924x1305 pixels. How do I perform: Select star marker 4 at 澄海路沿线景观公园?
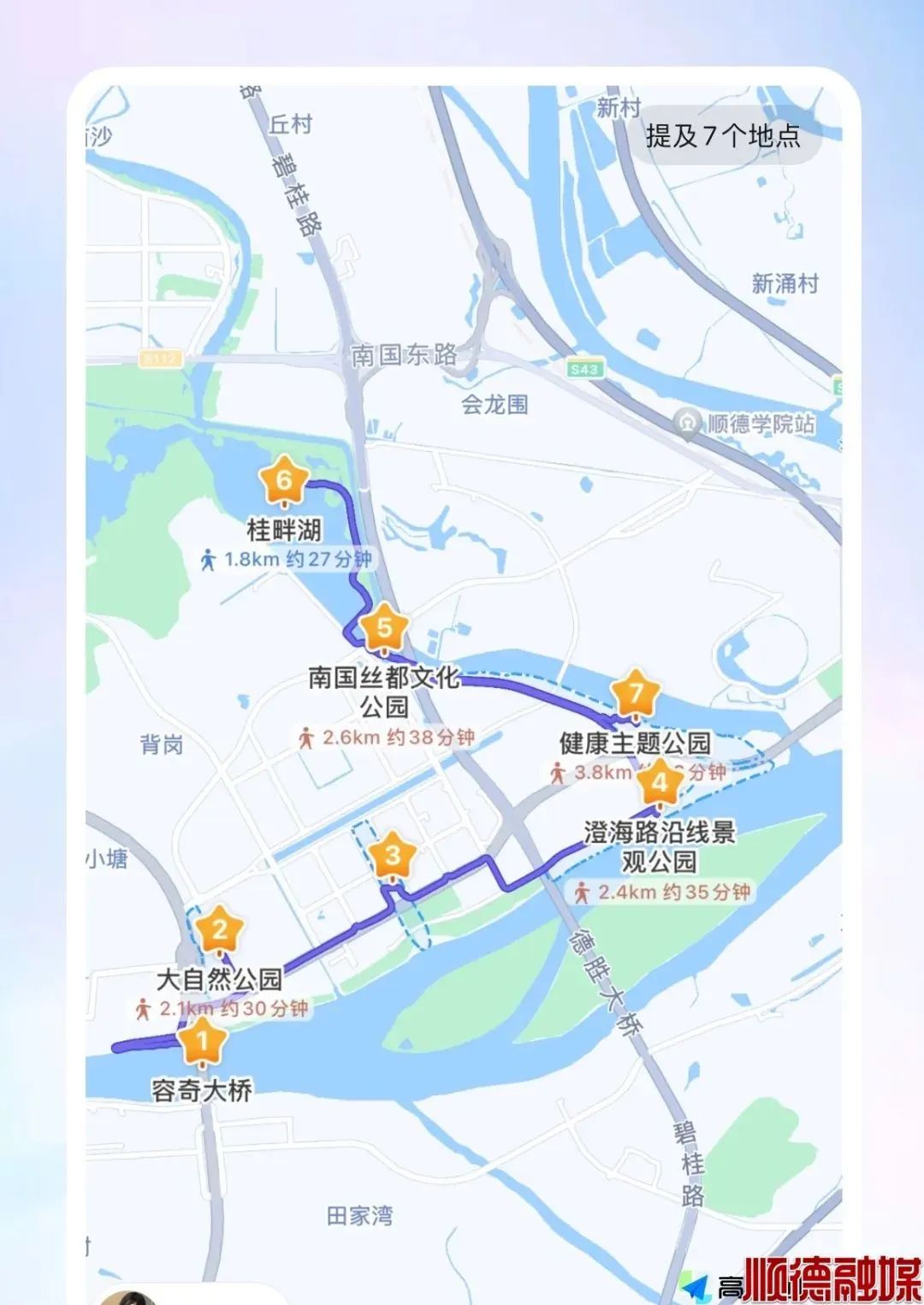click(x=660, y=784)
